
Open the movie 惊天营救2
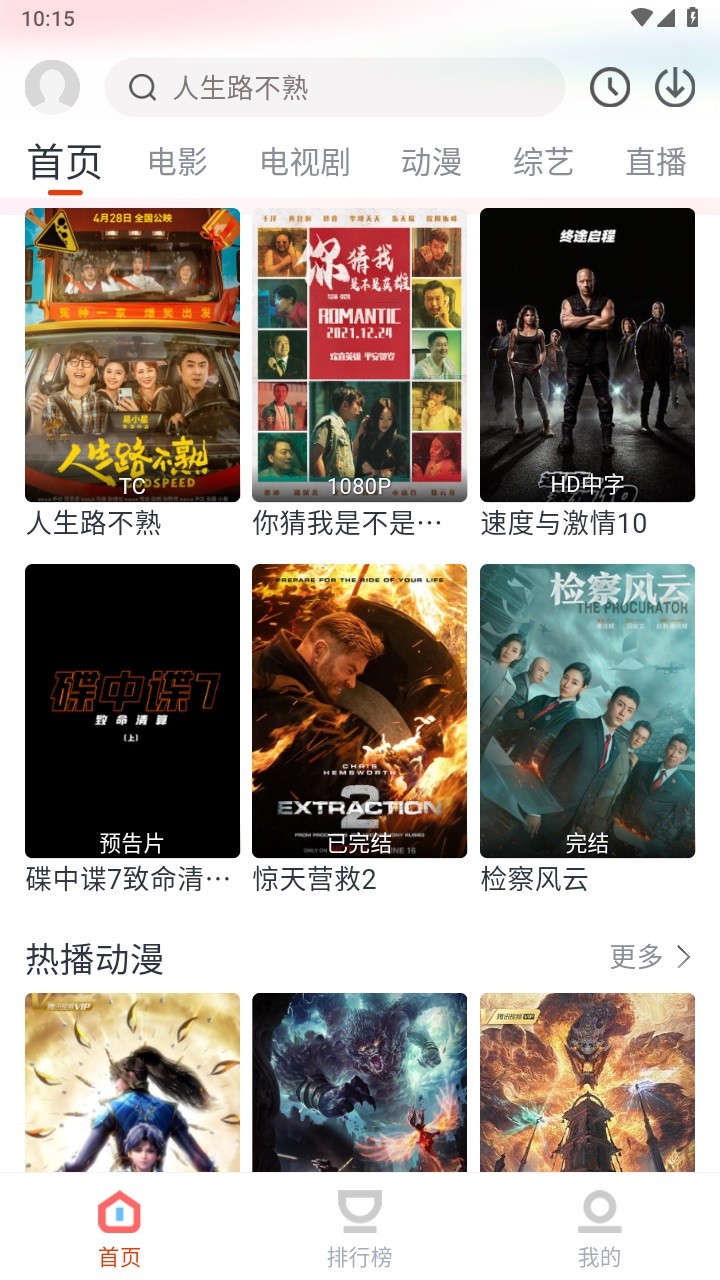tap(359, 711)
